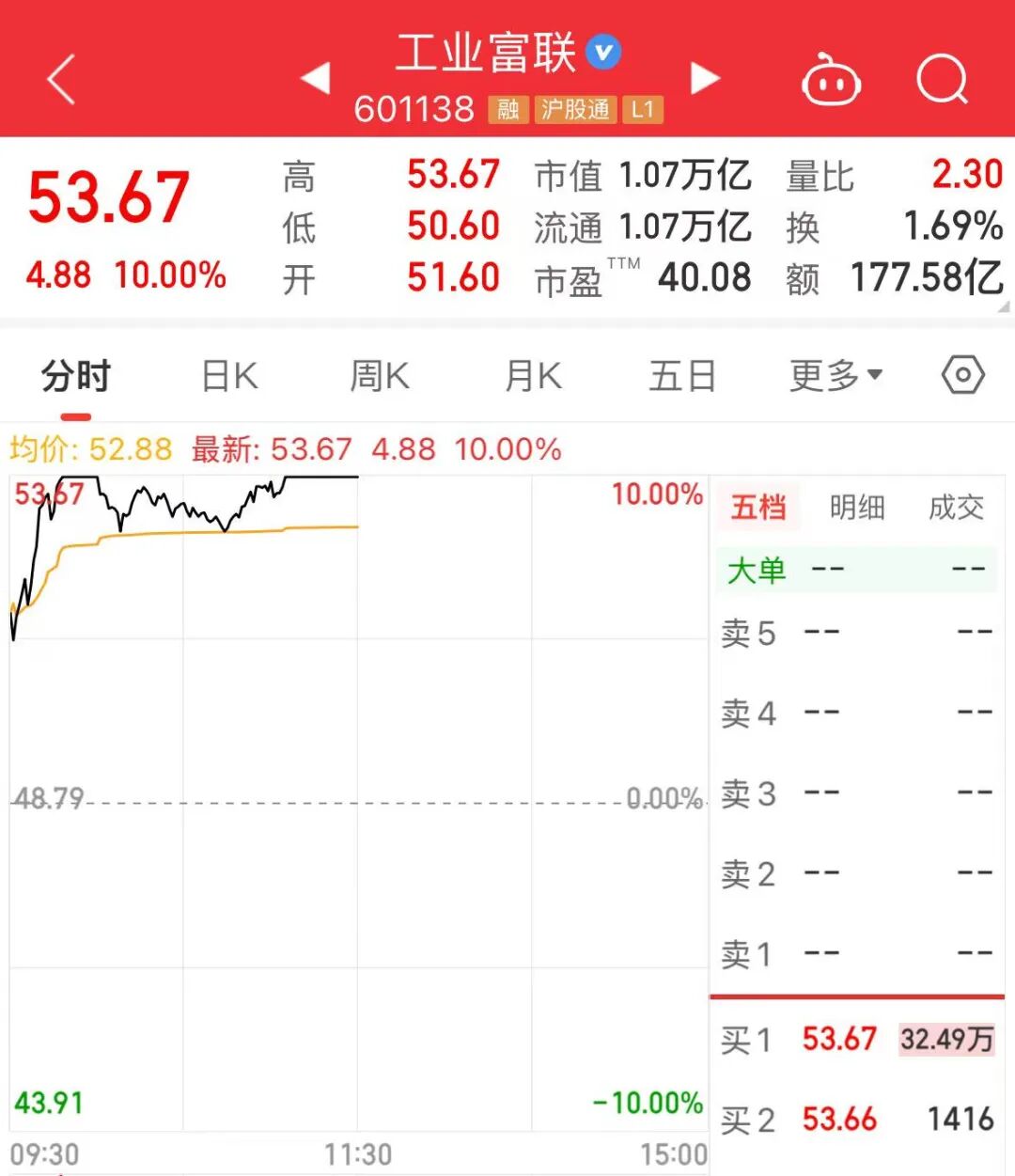Switch to the next stock

coord(705,78)
